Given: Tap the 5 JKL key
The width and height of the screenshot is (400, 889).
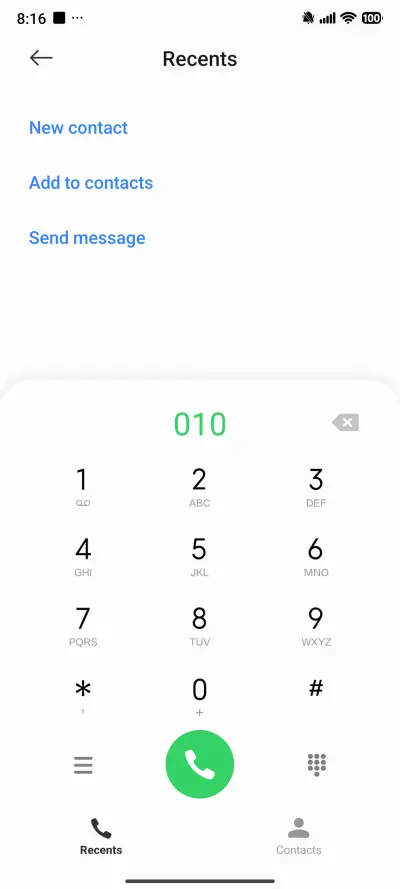Looking at the screenshot, I should click(199, 557).
